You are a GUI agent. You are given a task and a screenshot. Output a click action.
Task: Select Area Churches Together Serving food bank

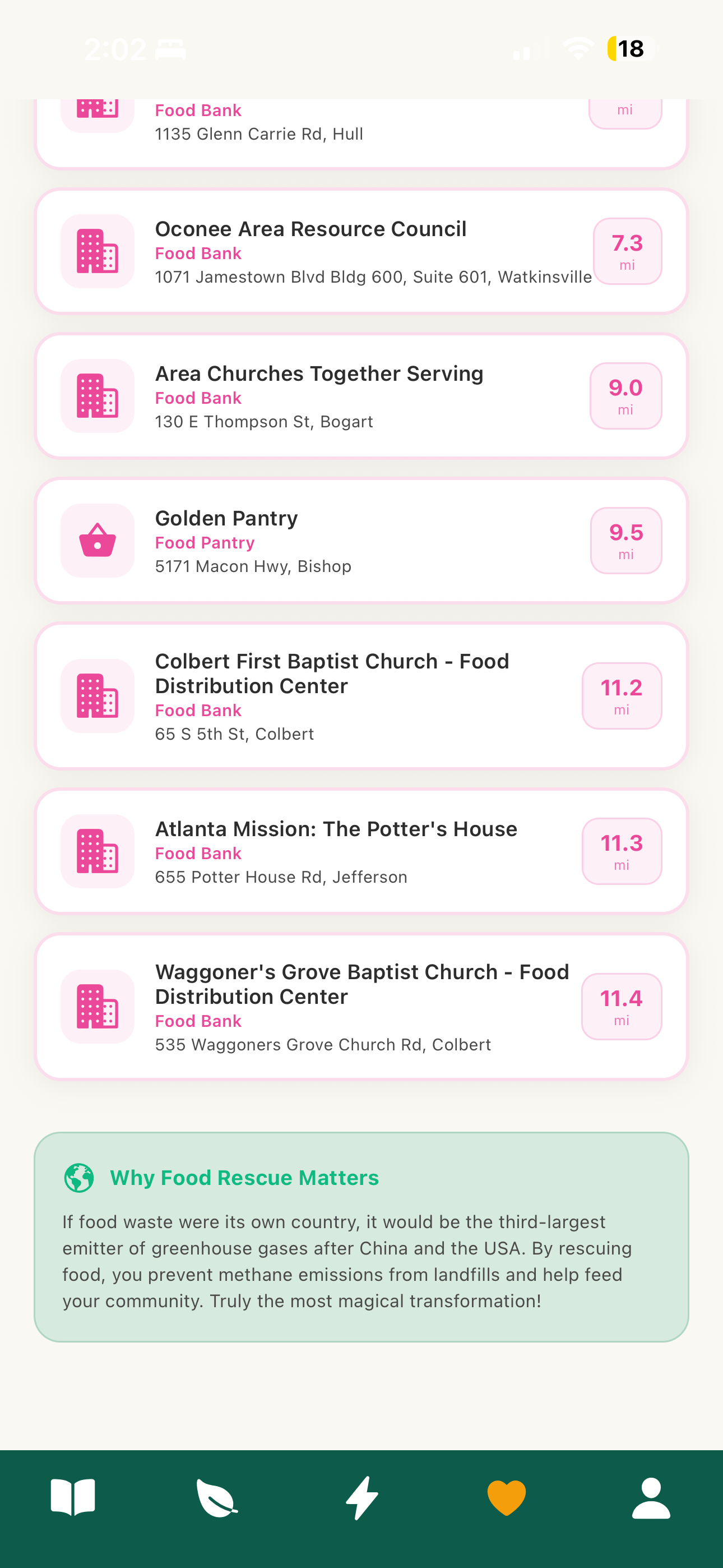(x=360, y=396)
